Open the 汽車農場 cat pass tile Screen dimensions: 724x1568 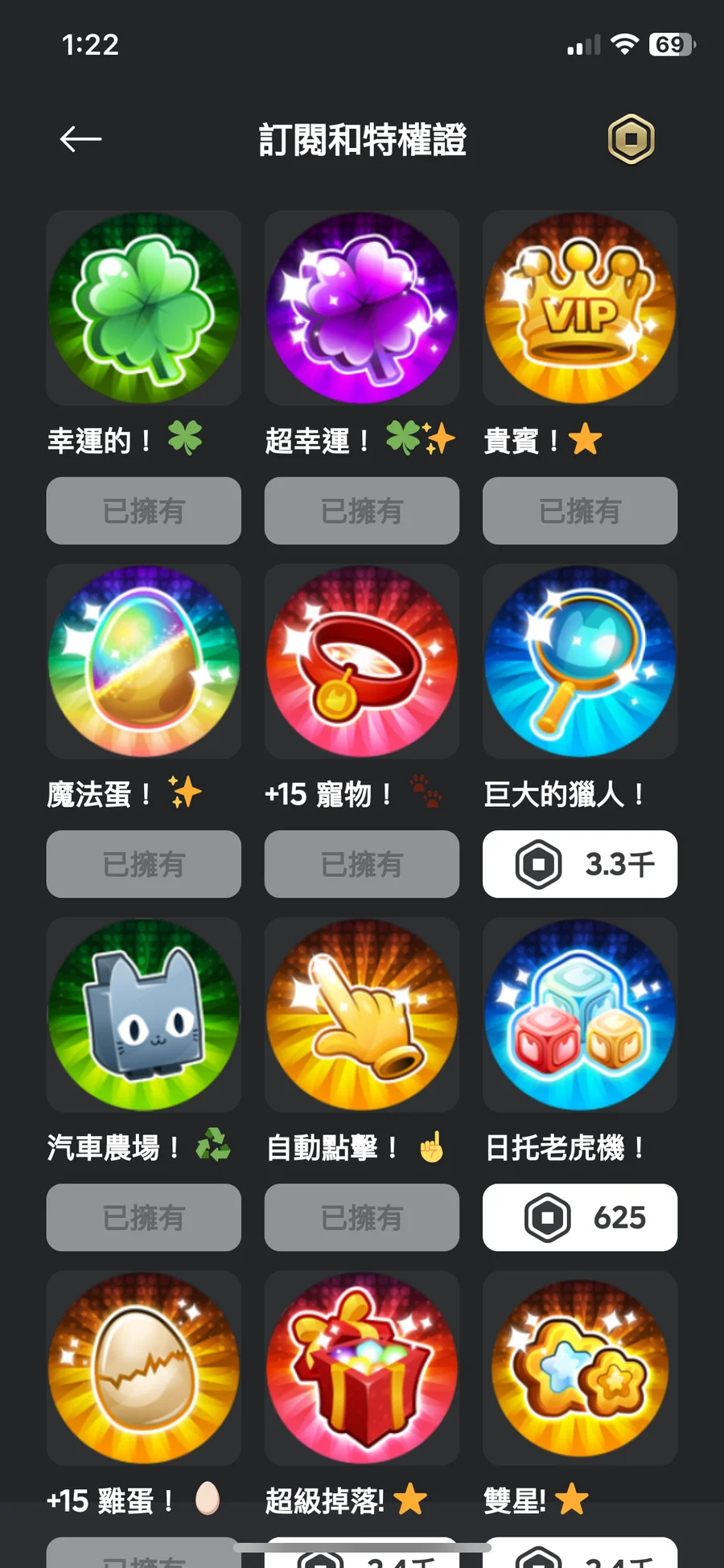pyautogui.click(x=144, y=1014)
